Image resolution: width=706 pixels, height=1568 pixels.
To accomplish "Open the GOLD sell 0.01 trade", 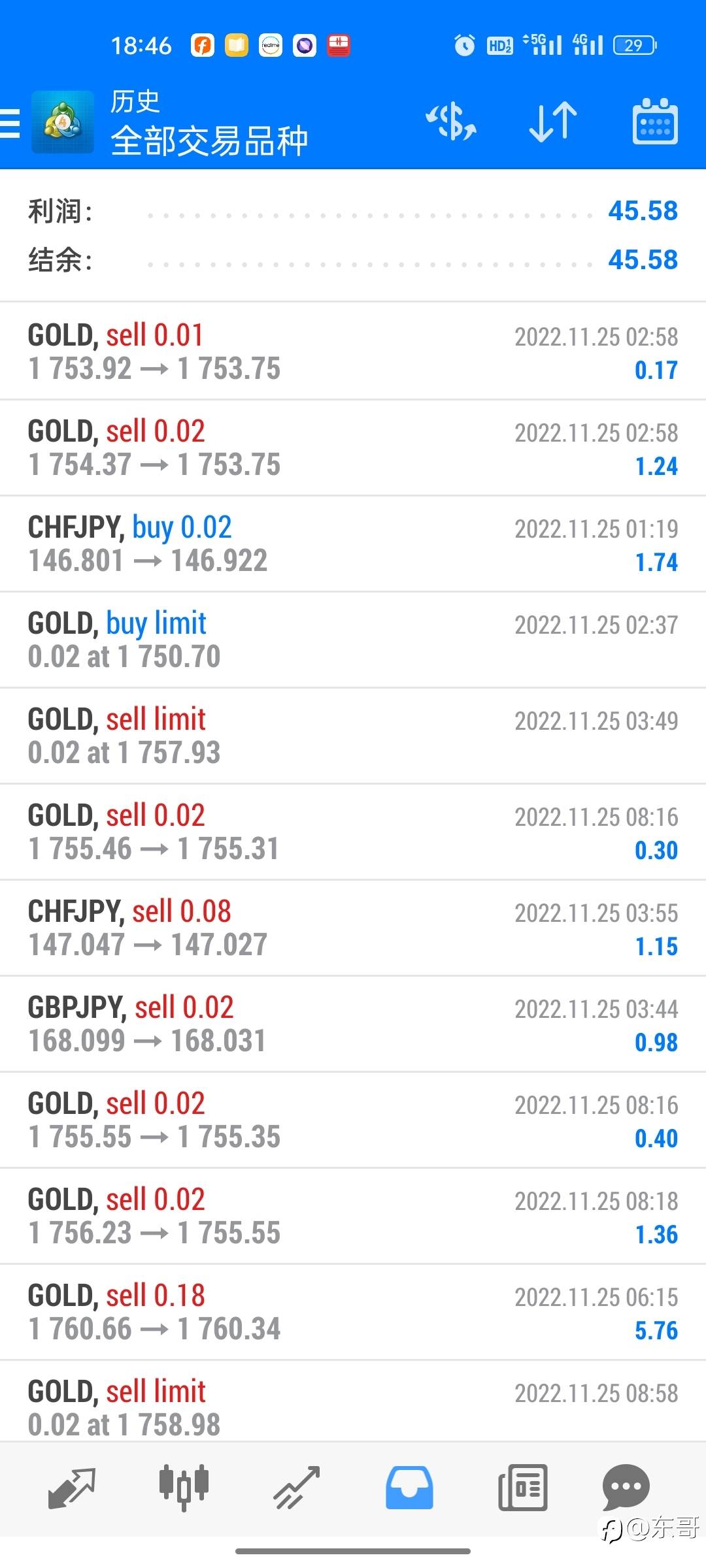I will [353, 351].
